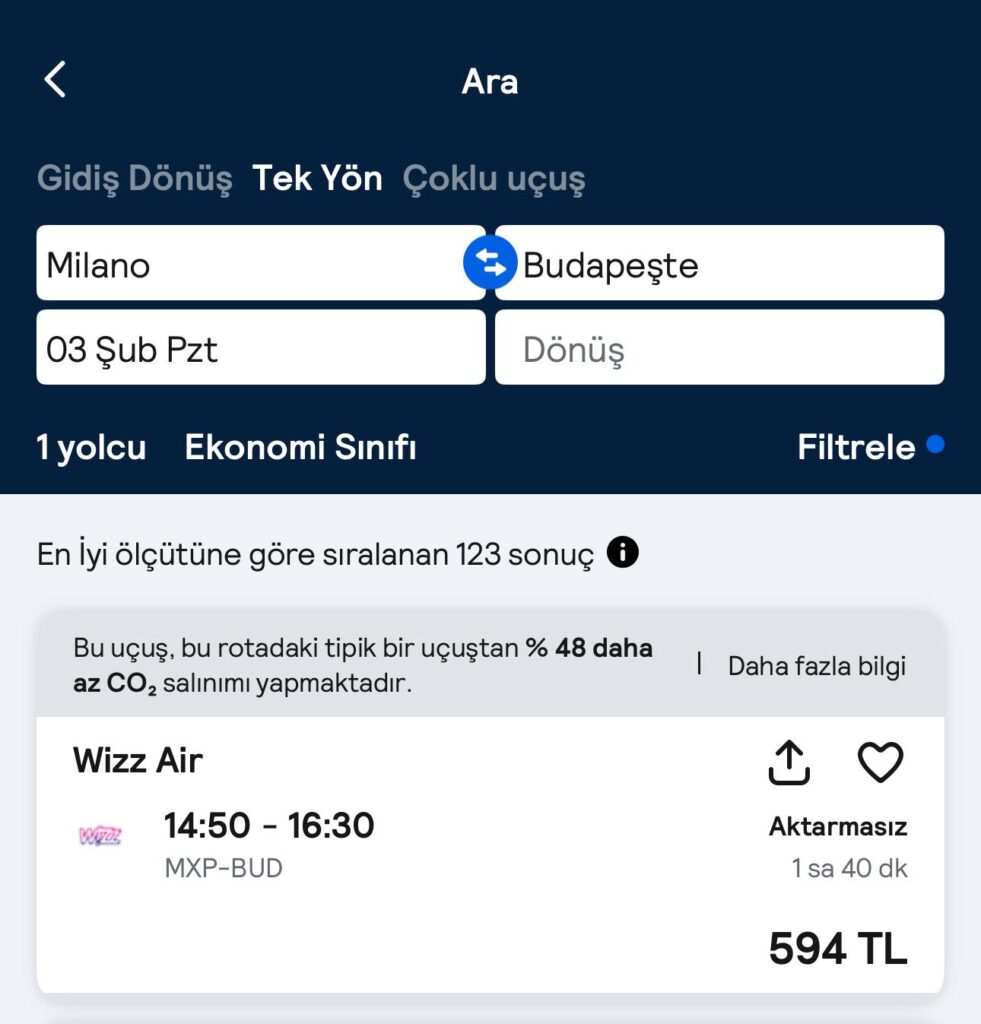Change the 1 yolcu passenger count
Screen dimensions: 981x1024
tap(91, 447)
